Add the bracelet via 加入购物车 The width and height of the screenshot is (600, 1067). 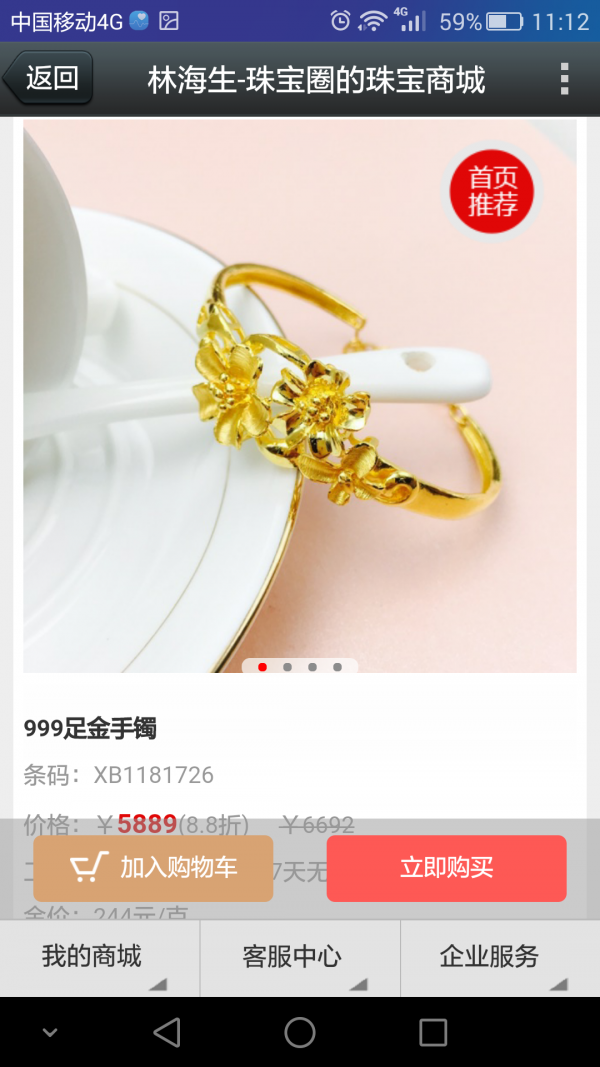point(153,868)
